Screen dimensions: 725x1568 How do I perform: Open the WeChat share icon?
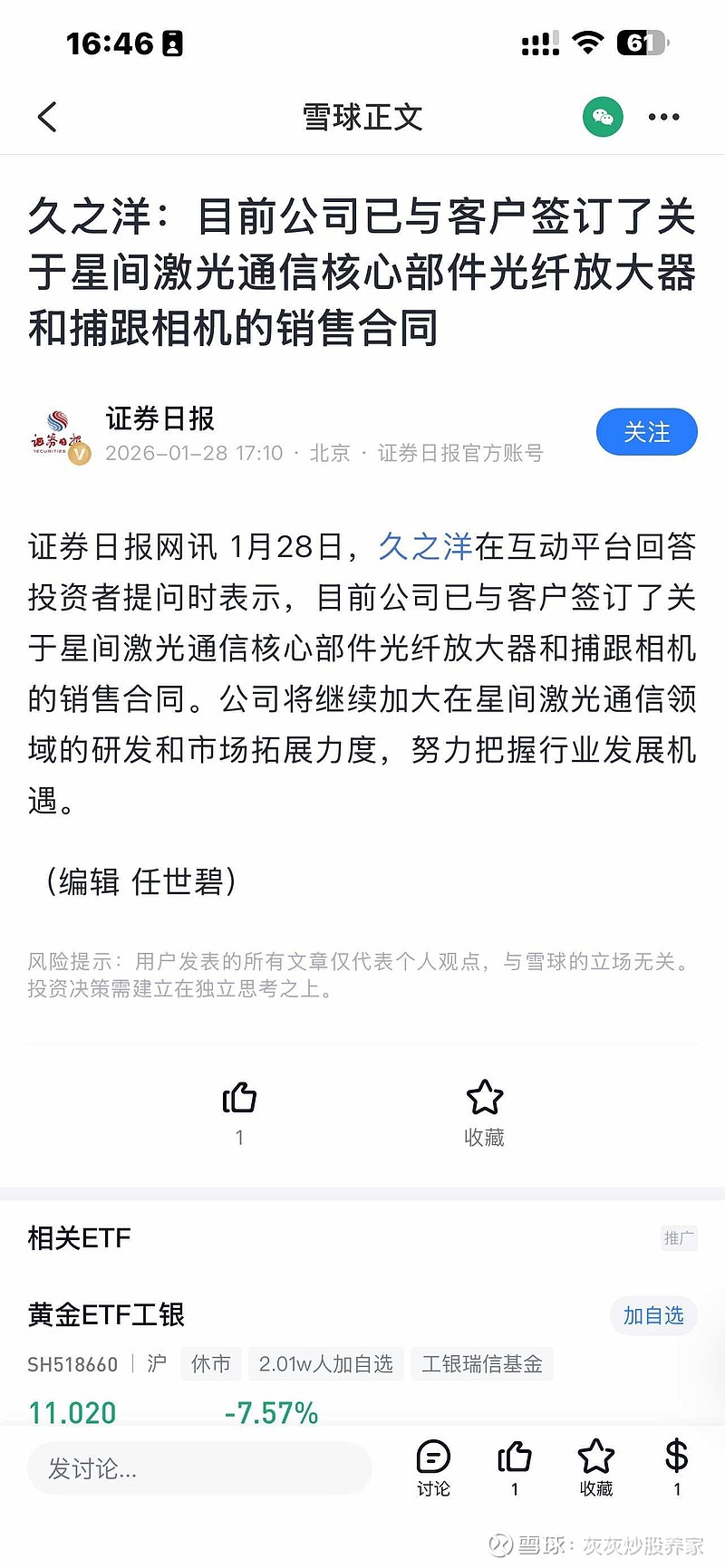(x=604, y=117)
